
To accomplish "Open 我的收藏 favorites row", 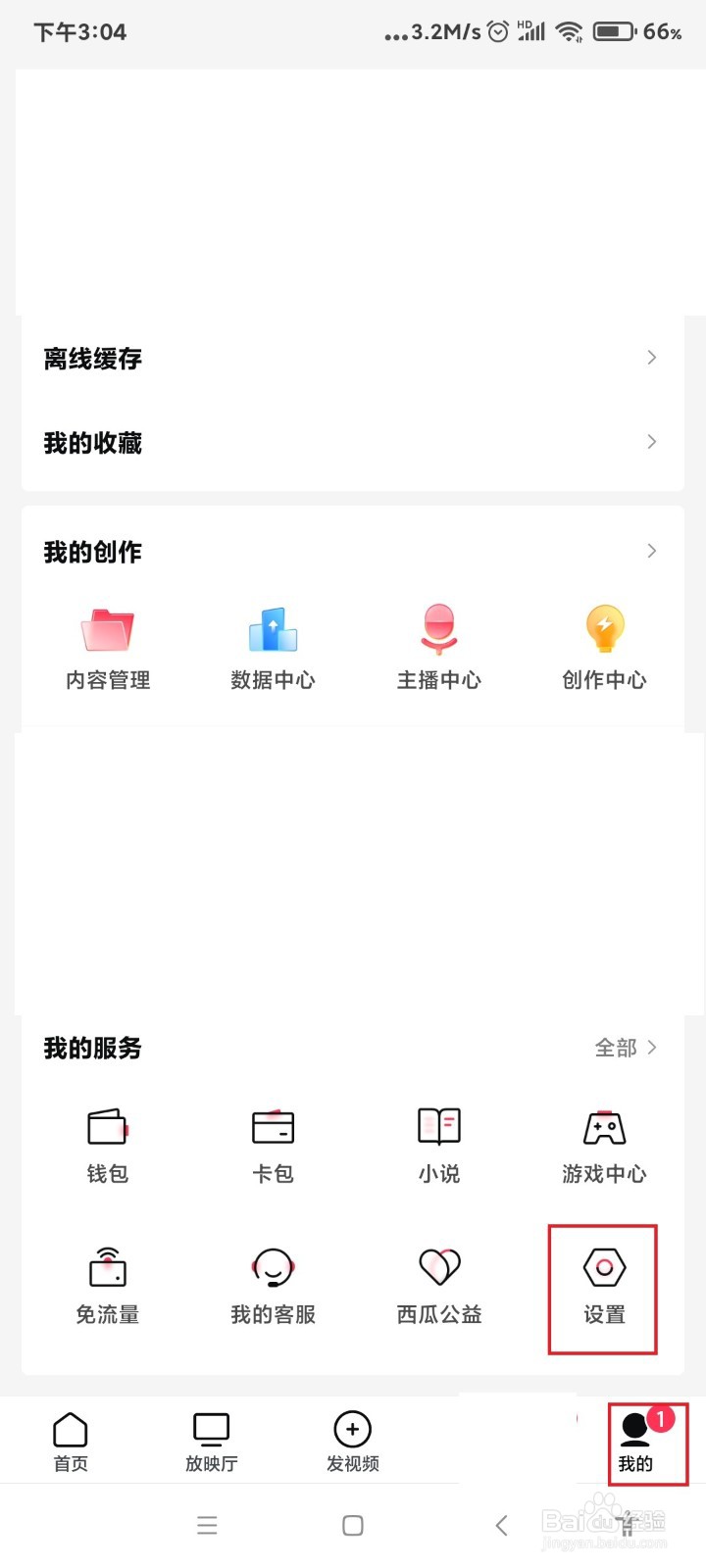I will point(352,443).
